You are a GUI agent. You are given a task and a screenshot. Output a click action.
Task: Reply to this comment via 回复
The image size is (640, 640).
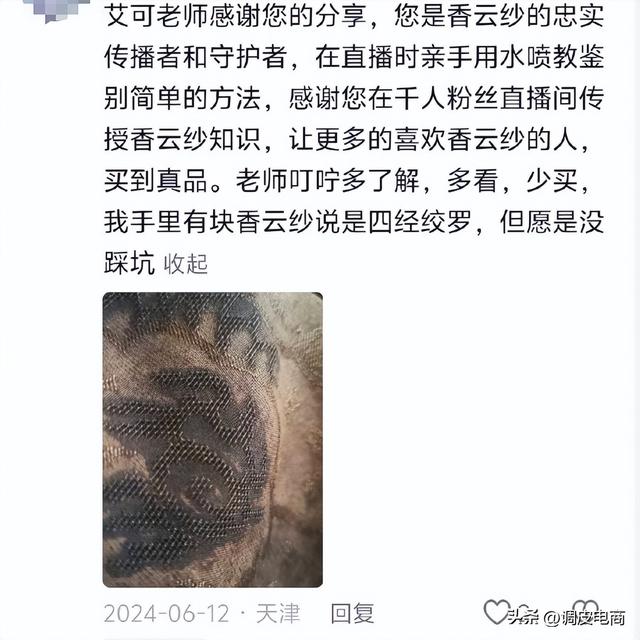pyautogui.click(x=352, y=612)
